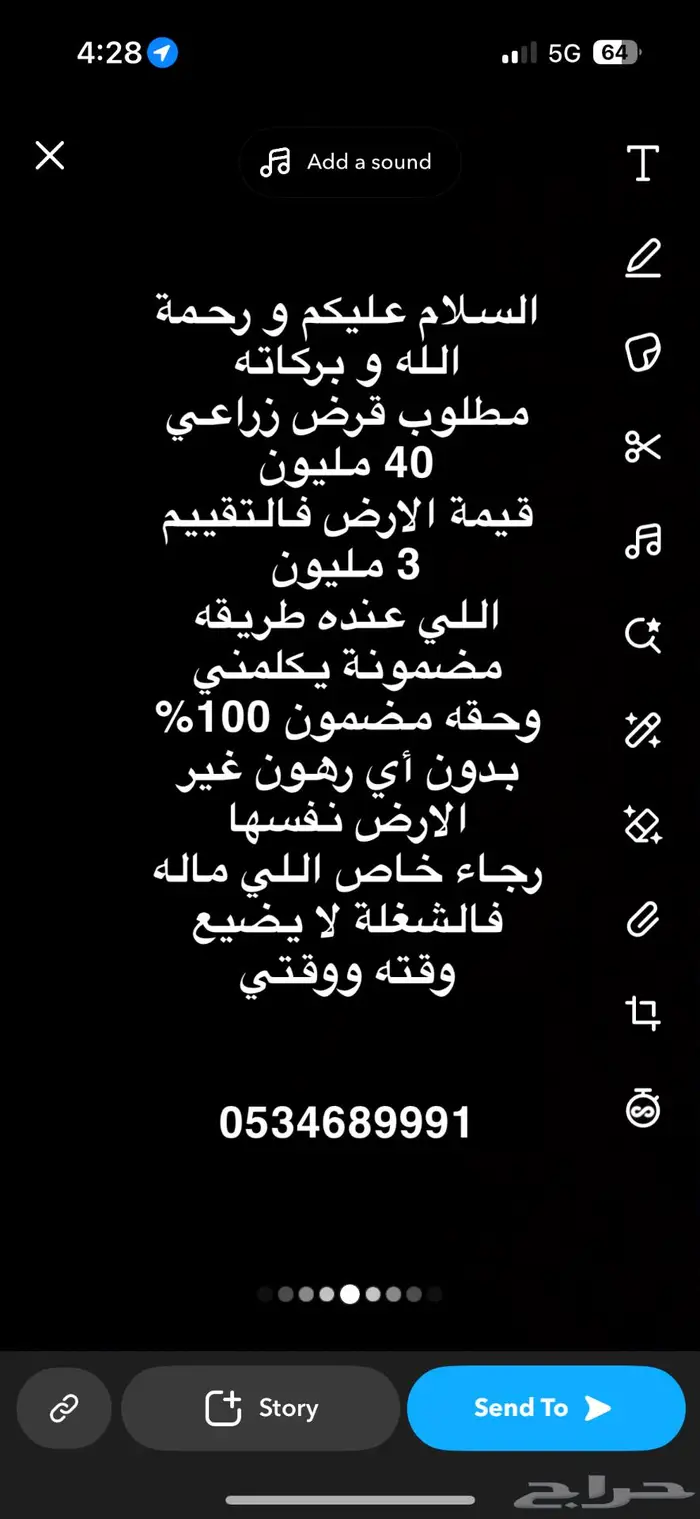Open the music note tool in the sidebar
The image size is (700, 1519).
click(x=643, y=541)
